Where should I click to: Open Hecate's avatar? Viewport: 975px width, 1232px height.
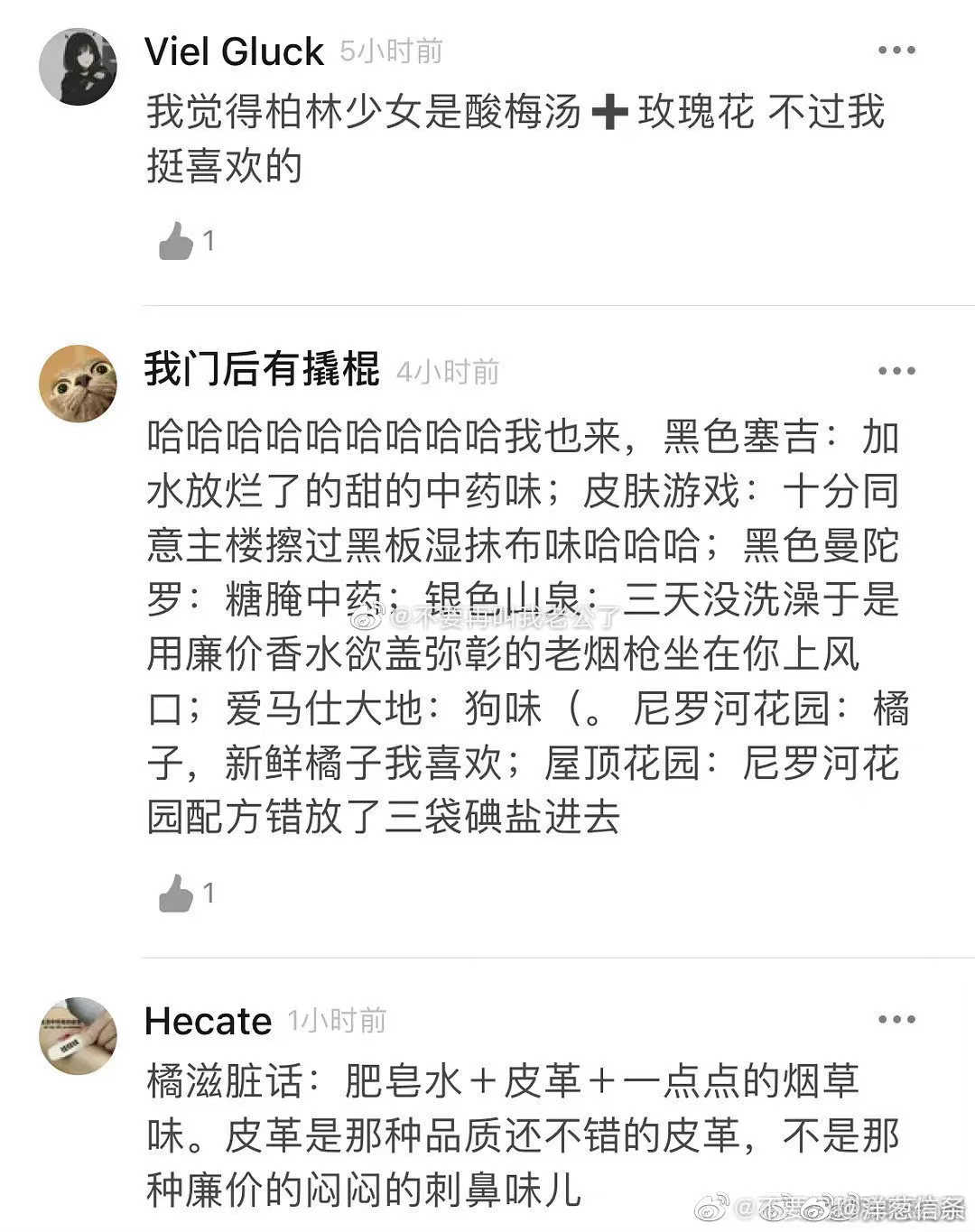pyautogui.click(x=79, y=1035)
